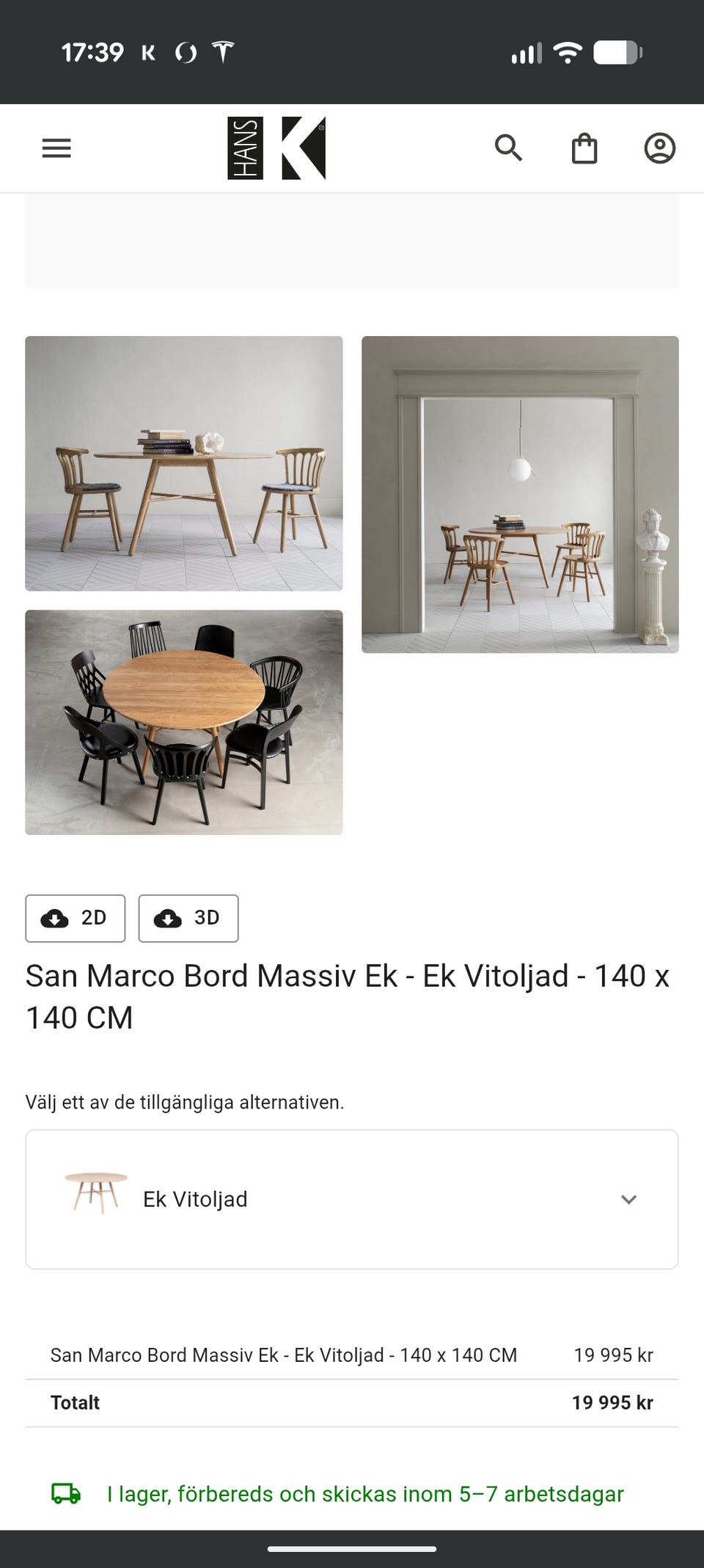Open the photo with black chairs around table

[184, 722]
